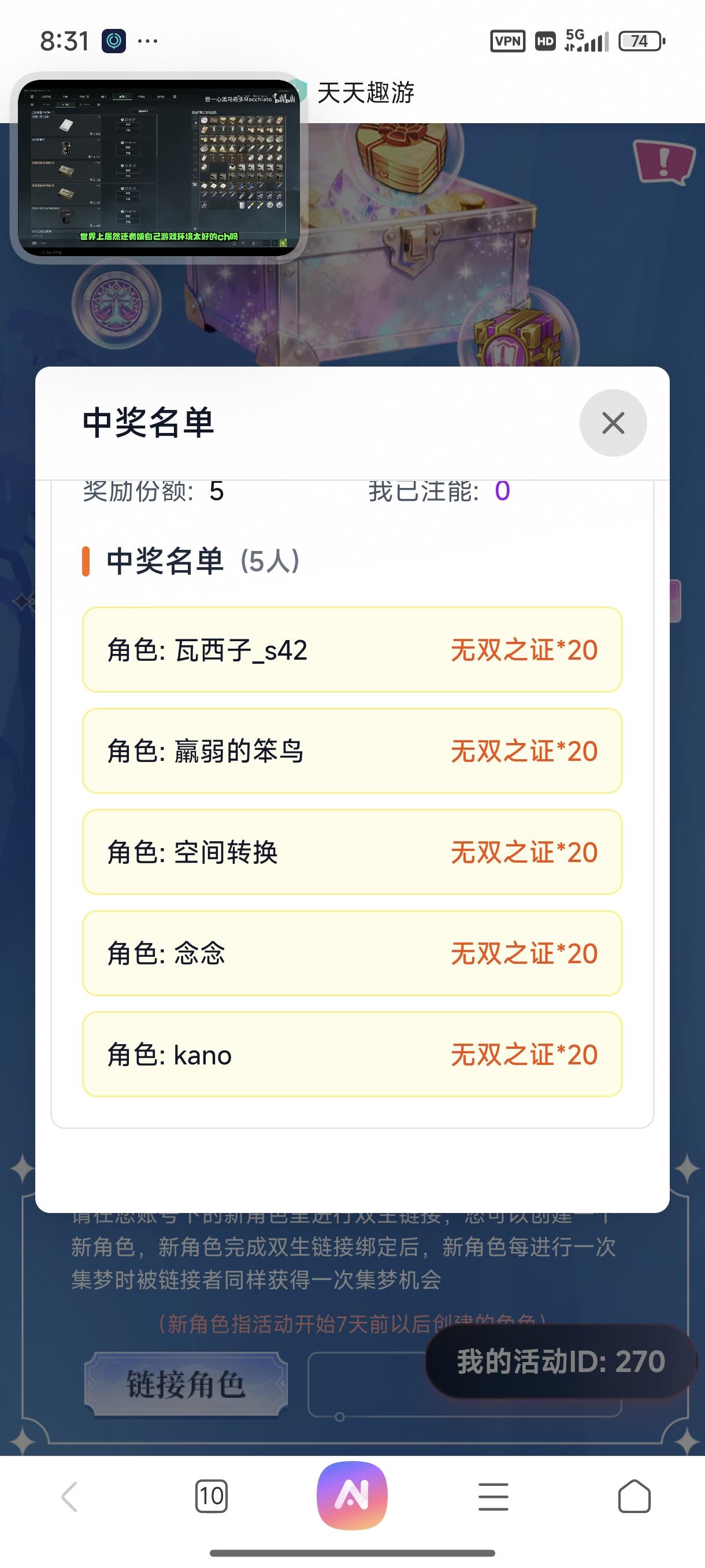Open the browser tabs switcher showing 10
705x1568 pixels.
click(211, 1496)
